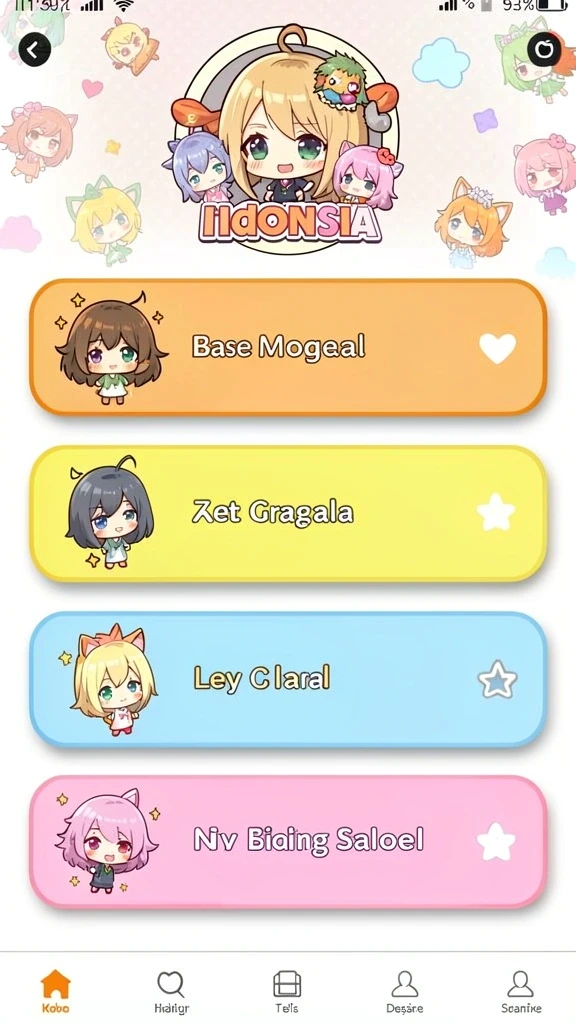576x1024 pixels.
Task: Open the Ley Claral card
Action: coord(288,679)
